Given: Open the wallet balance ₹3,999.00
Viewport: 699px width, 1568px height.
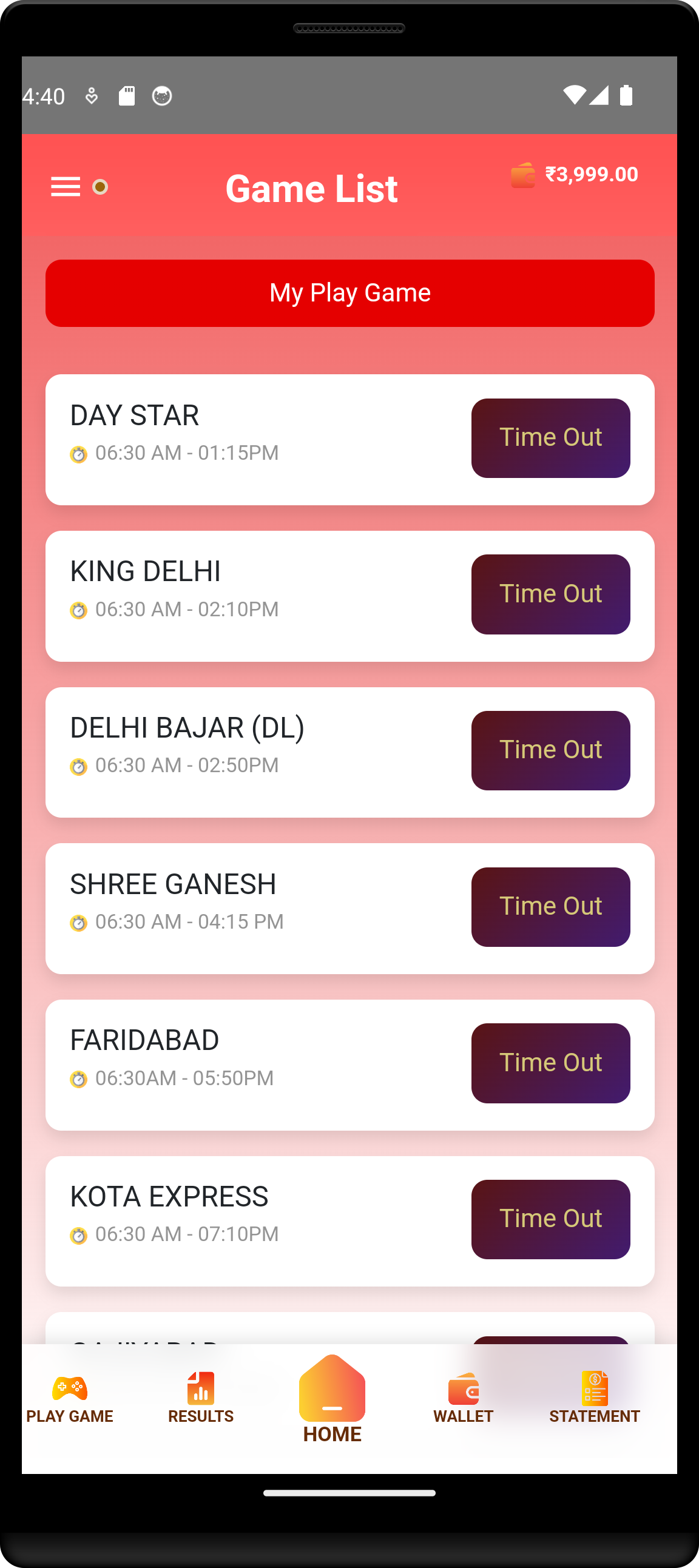Looking at the screenshot, I should (x=574, y=175).
